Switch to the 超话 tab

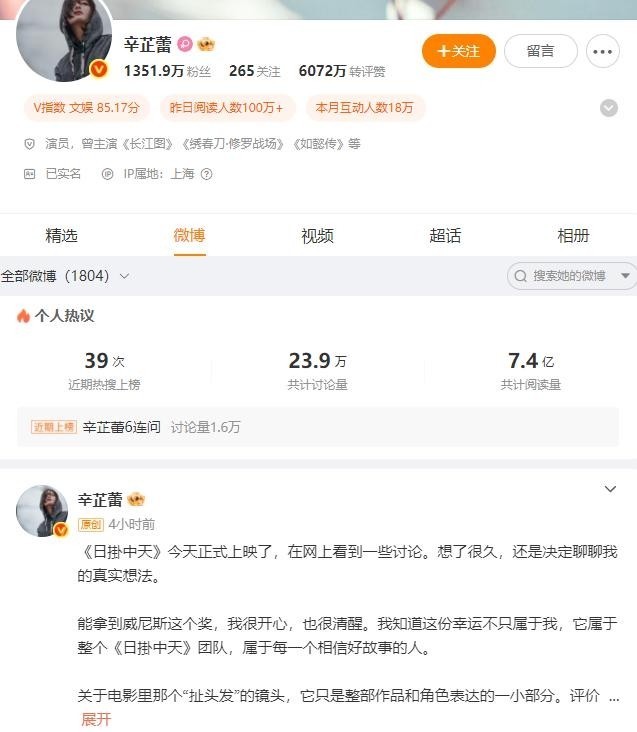(445, 236)
